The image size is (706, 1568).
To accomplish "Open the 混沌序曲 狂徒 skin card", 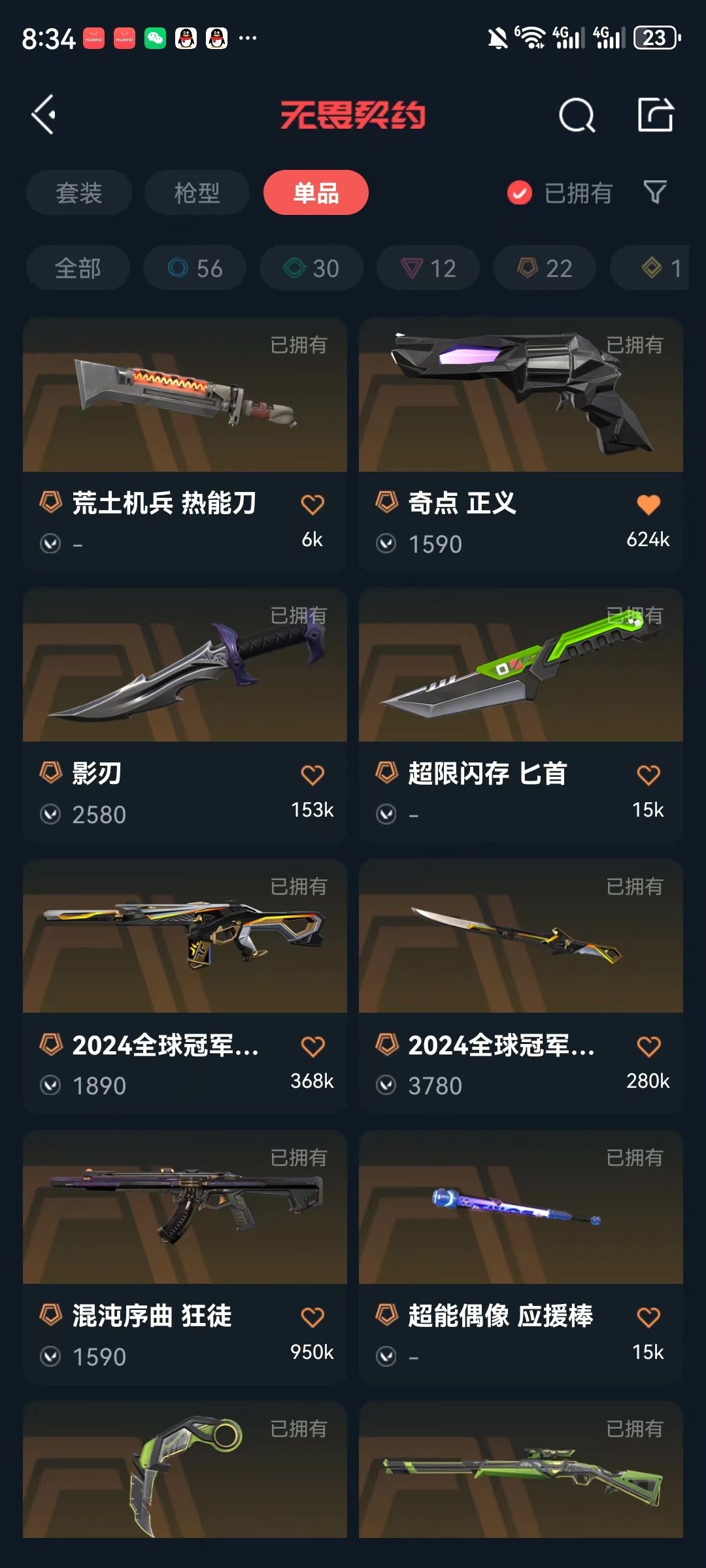I will (x=185, y=1258).
